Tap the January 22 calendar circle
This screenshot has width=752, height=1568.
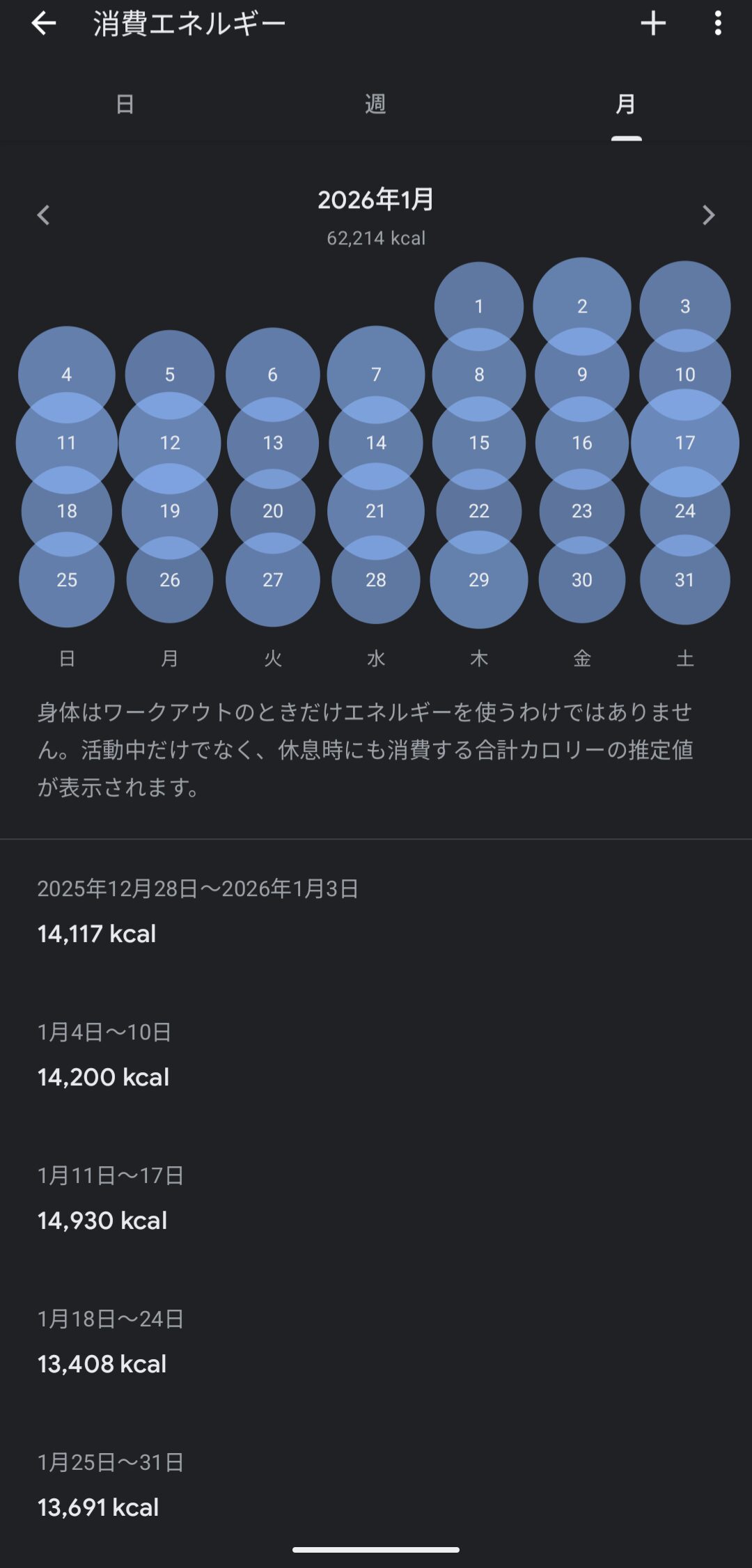[x=478, y=510]
